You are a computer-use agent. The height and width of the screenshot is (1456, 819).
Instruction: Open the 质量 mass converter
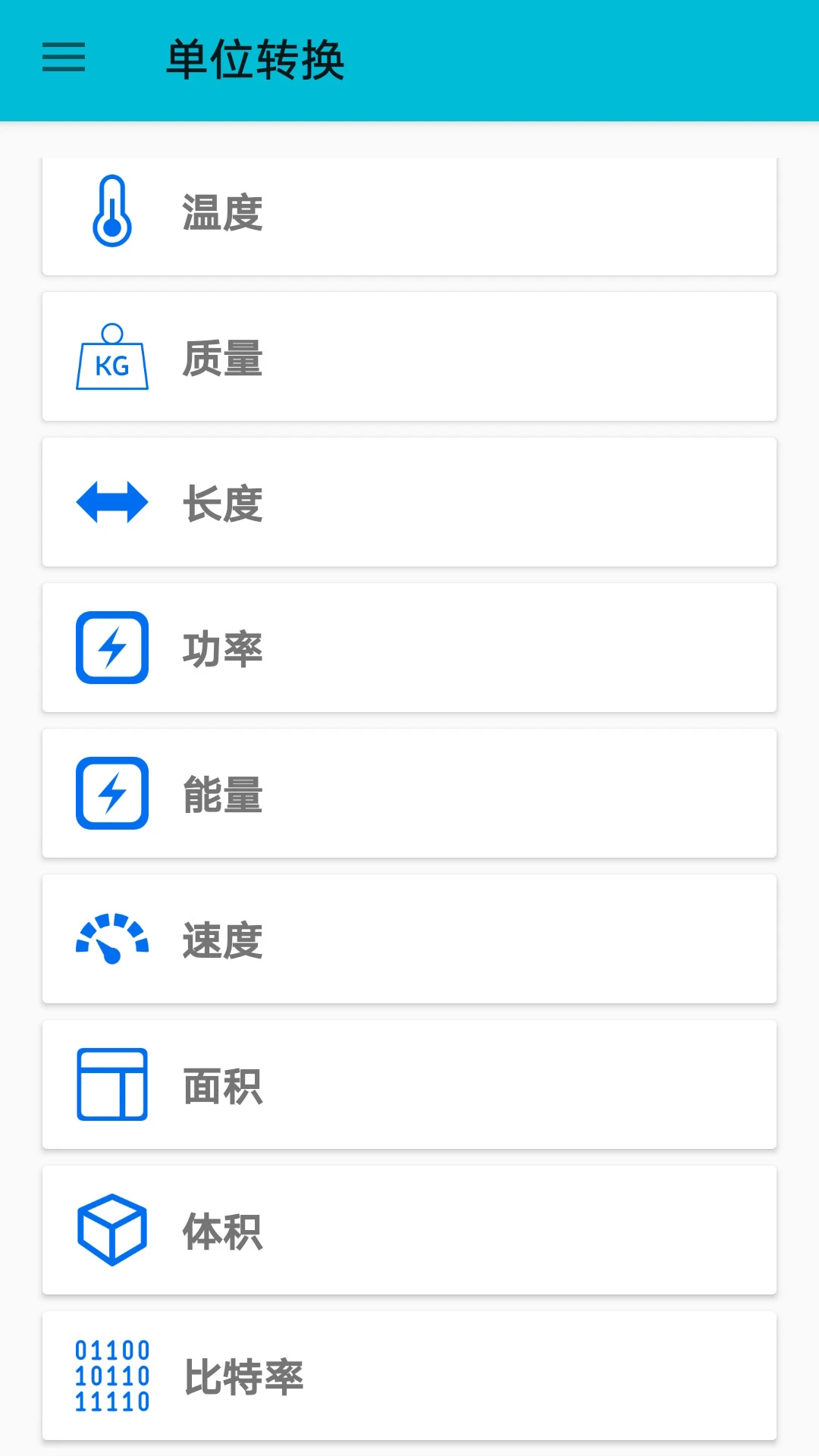(409, 356)
